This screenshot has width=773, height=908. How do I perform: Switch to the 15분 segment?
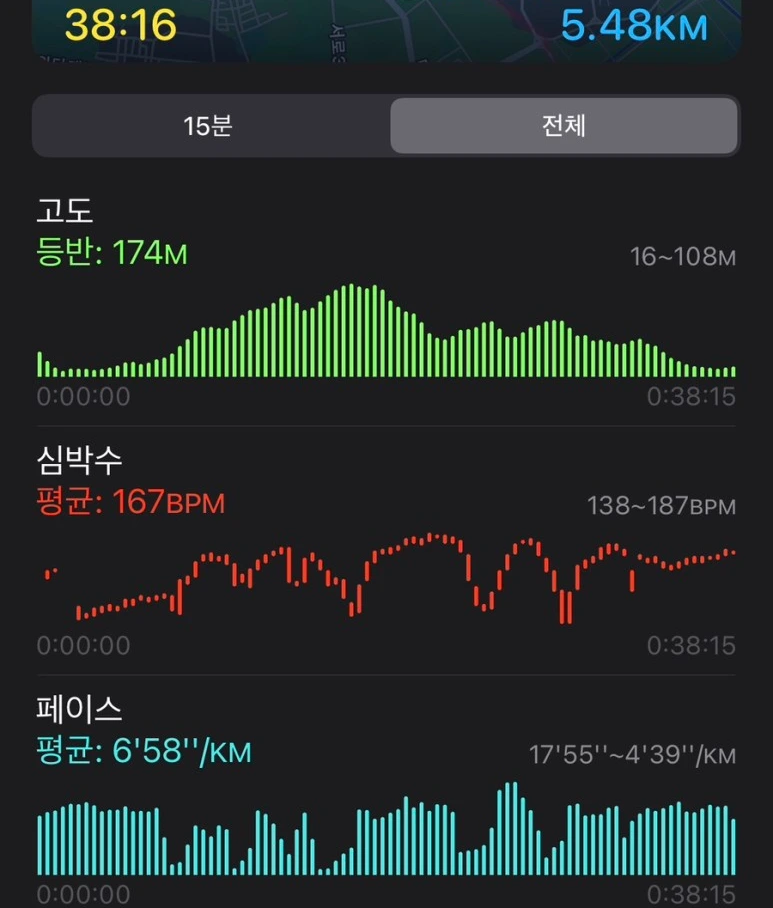209,126
